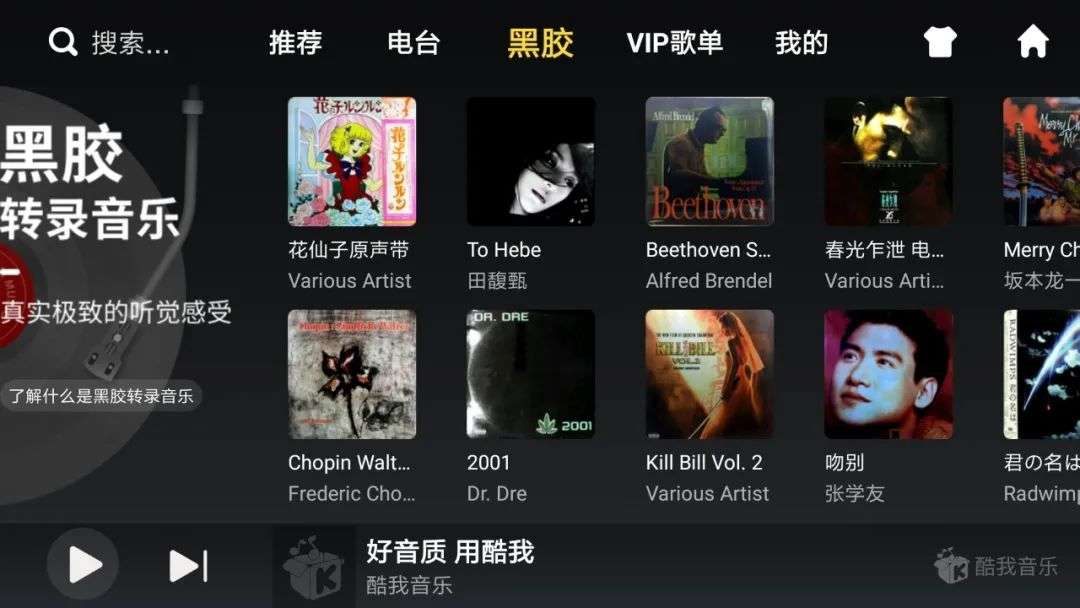Viewport: 1080px width, 608px height.
Task: Switch to the 电台 tab
Action: pyautogui.click(x=413, y=43)
